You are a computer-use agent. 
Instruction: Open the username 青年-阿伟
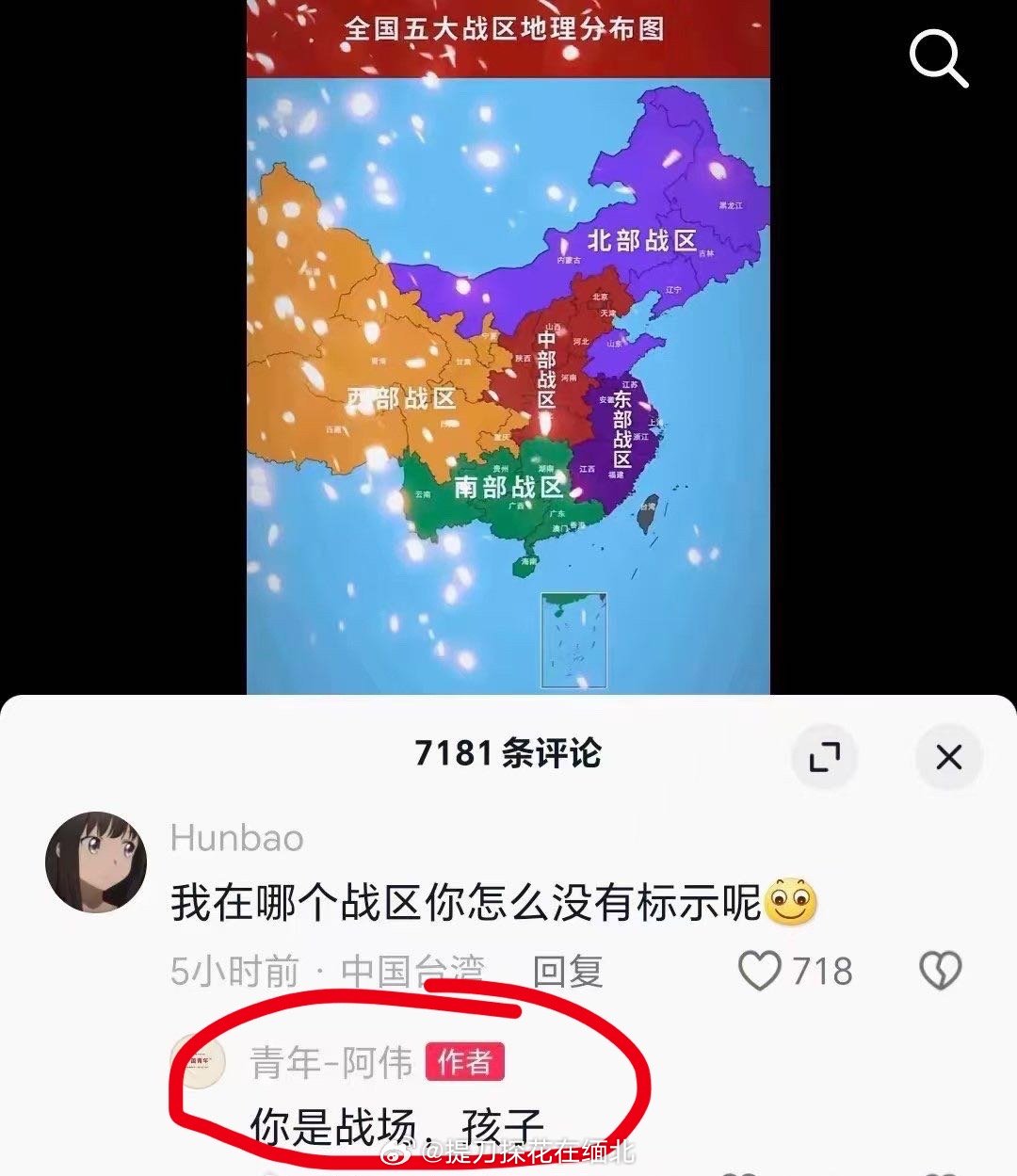(331, 1063)
